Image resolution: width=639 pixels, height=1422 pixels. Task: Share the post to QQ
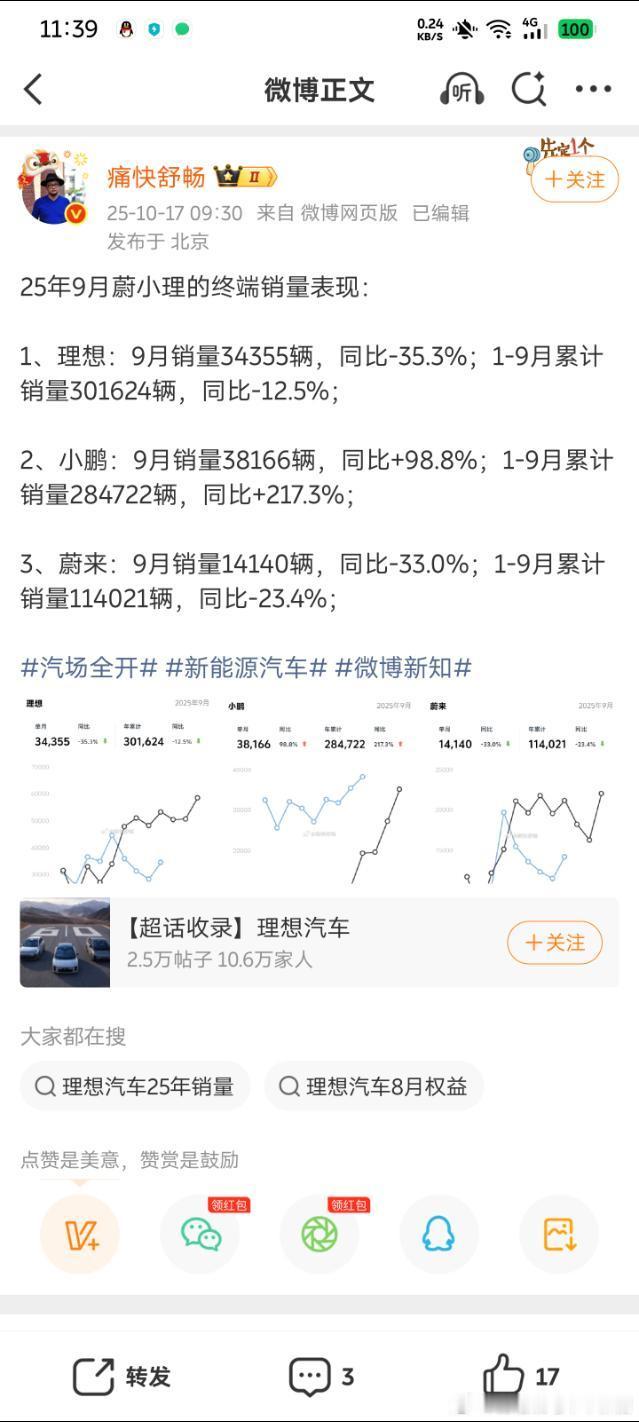pos(439,1235)
